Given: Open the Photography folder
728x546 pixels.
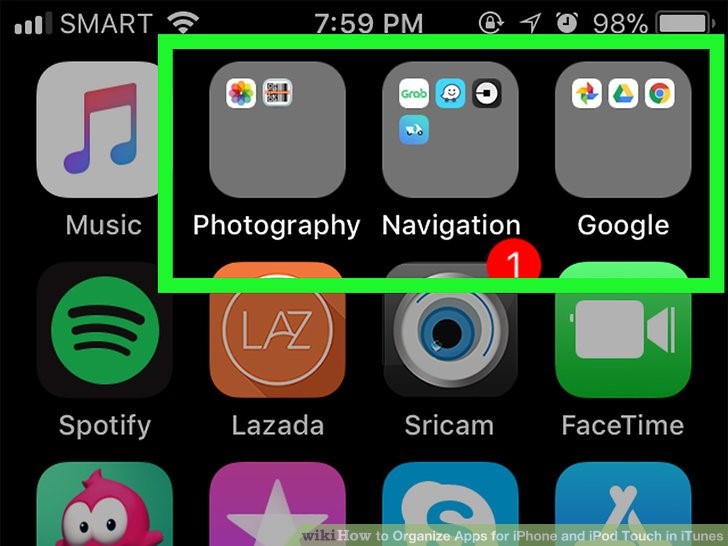Looking at the screenshot, I should [277, 128].
